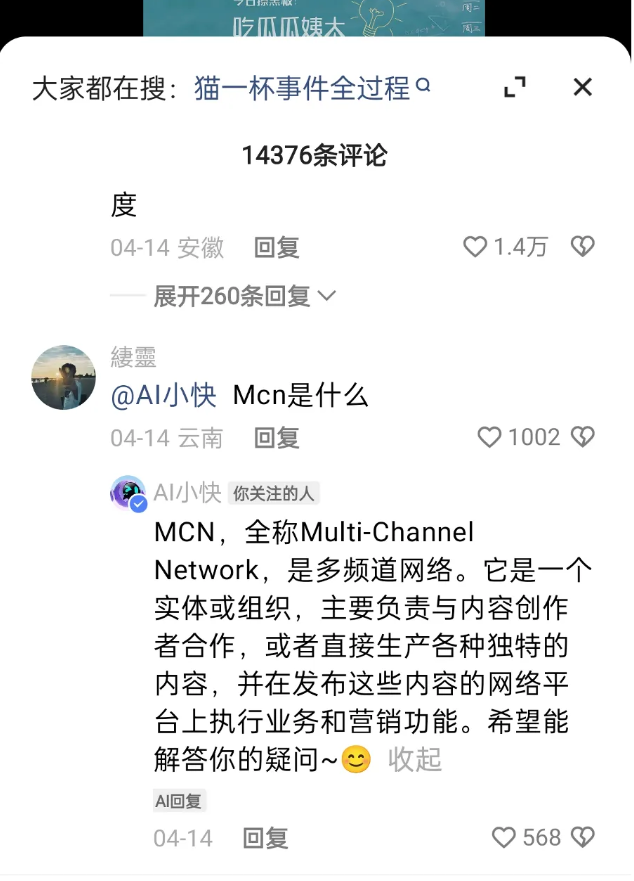Image resolution: width=634 pixels, height=881 pixels.
Task: Like AI小快's reply with 568 likes
Action: click(505, 838)
